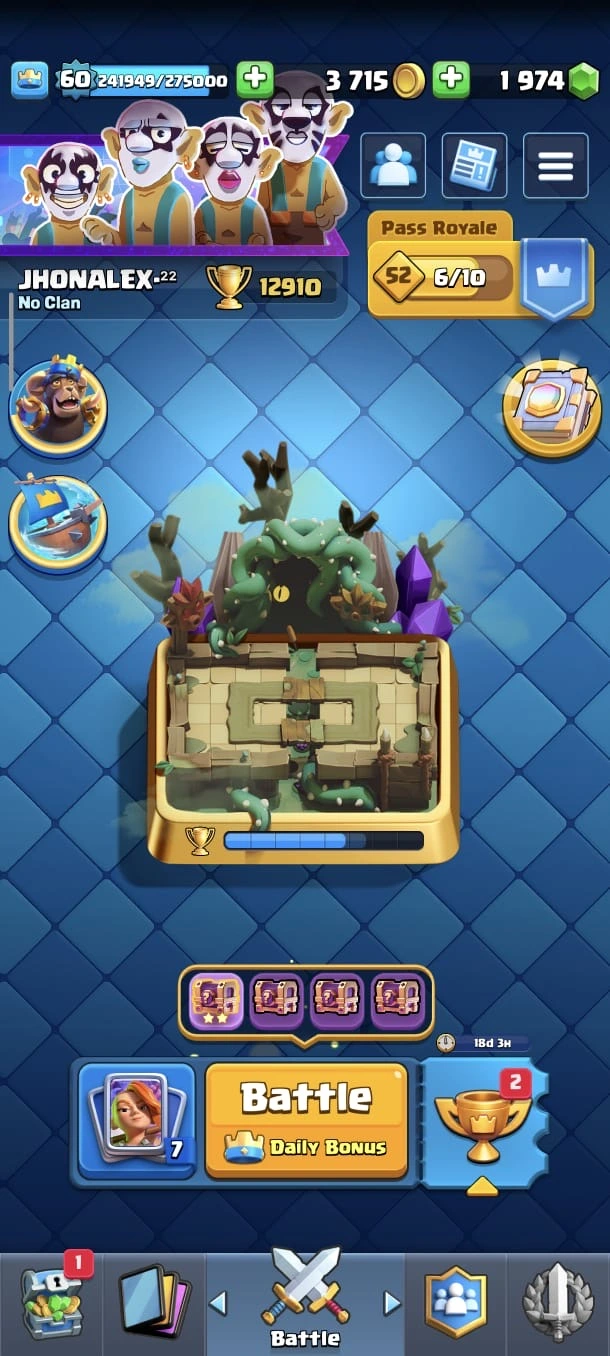This screenshot has width=610, height=1356.
Task: Open the hamburger menu
Action: pyautogui.click(x=555, y=166)
